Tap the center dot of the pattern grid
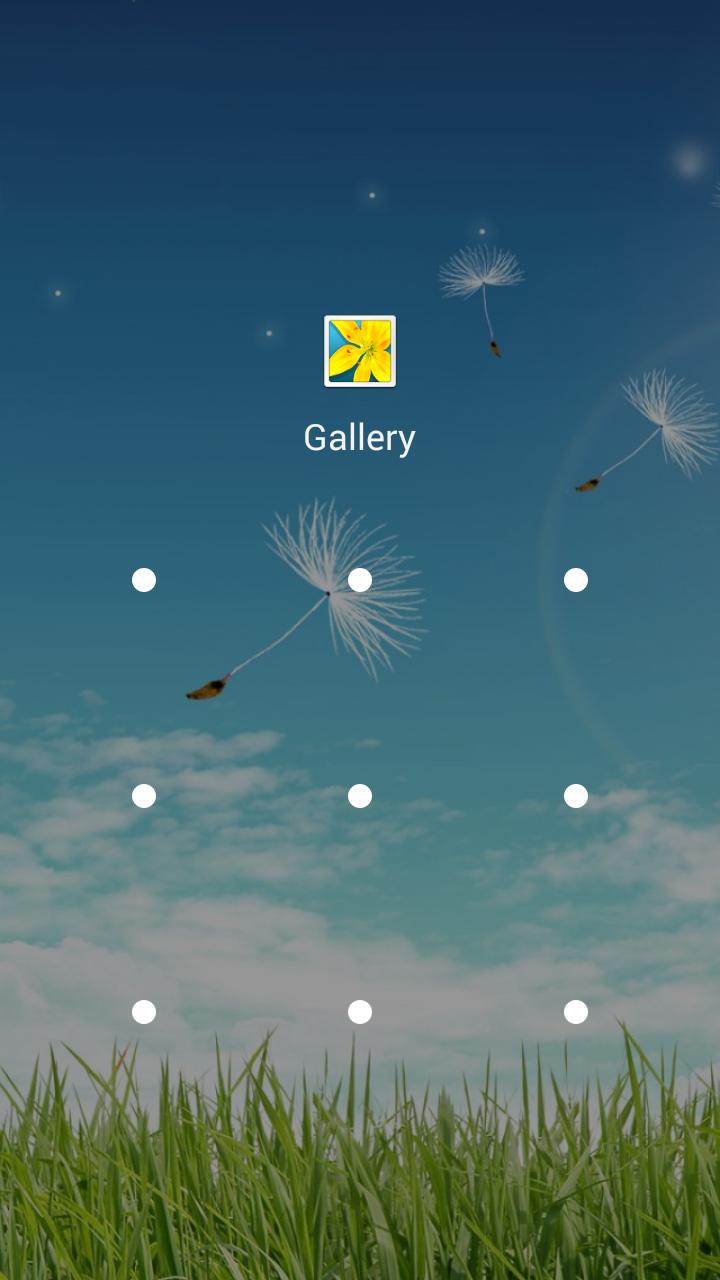The image size is (720, 1280). (360, 796)
